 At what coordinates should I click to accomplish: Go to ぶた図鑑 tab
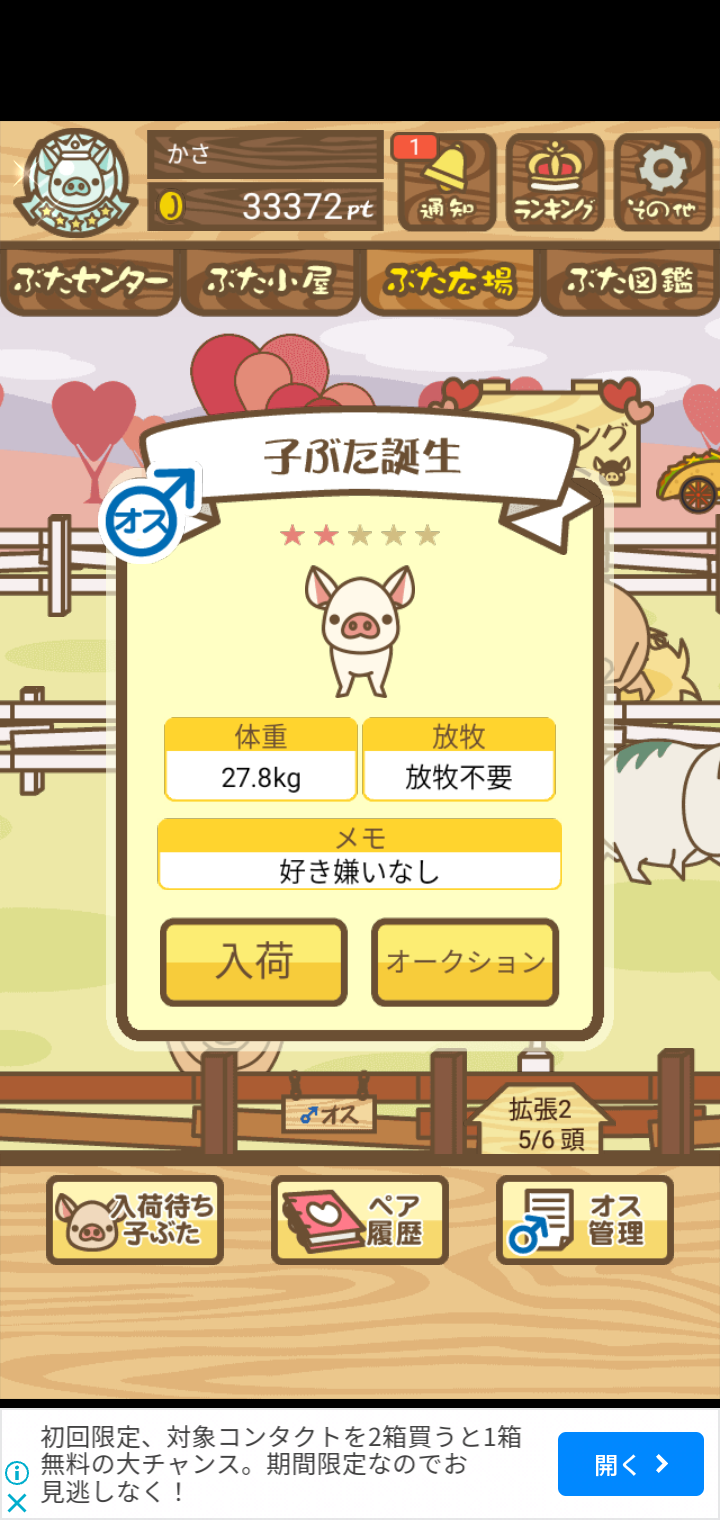630,282
